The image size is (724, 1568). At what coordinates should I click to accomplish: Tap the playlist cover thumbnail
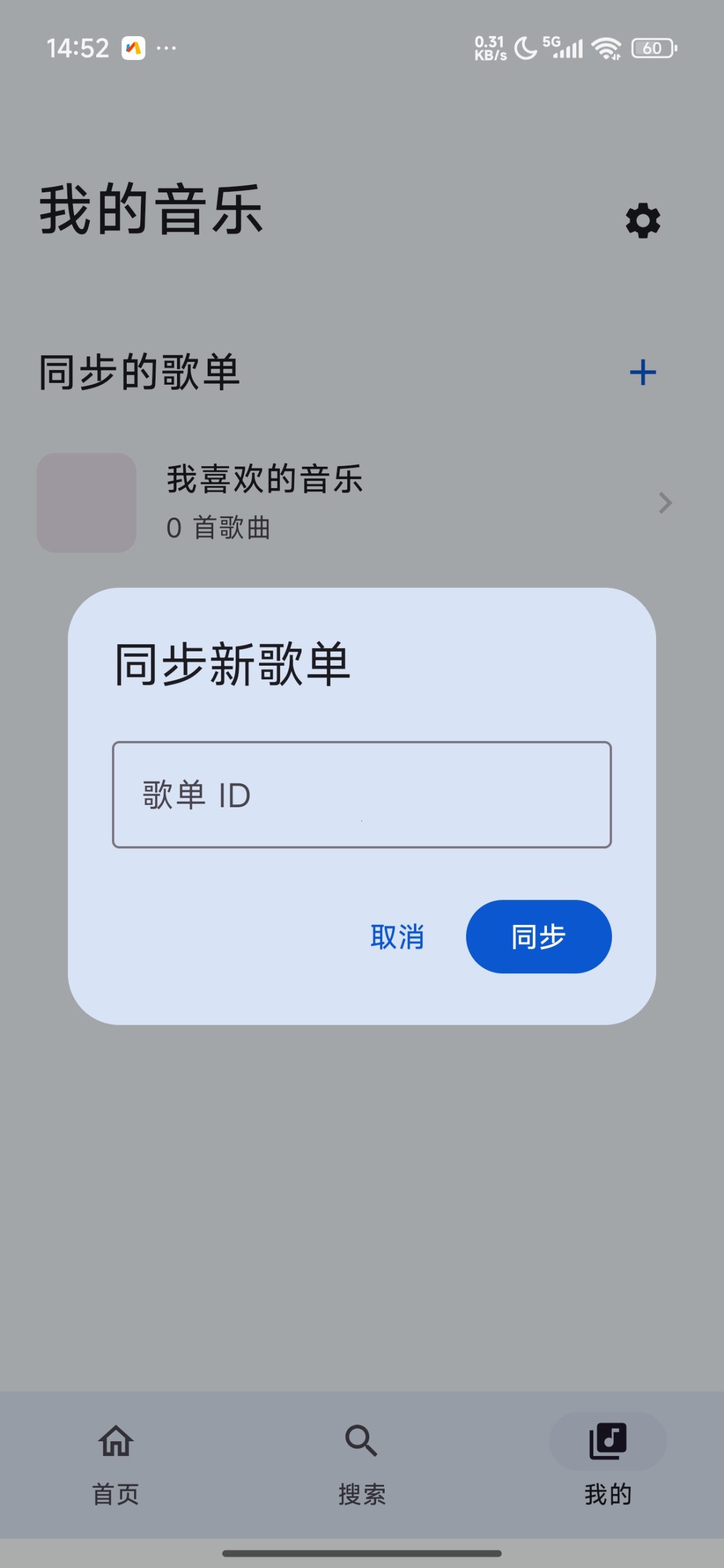[x=86, y=502]
